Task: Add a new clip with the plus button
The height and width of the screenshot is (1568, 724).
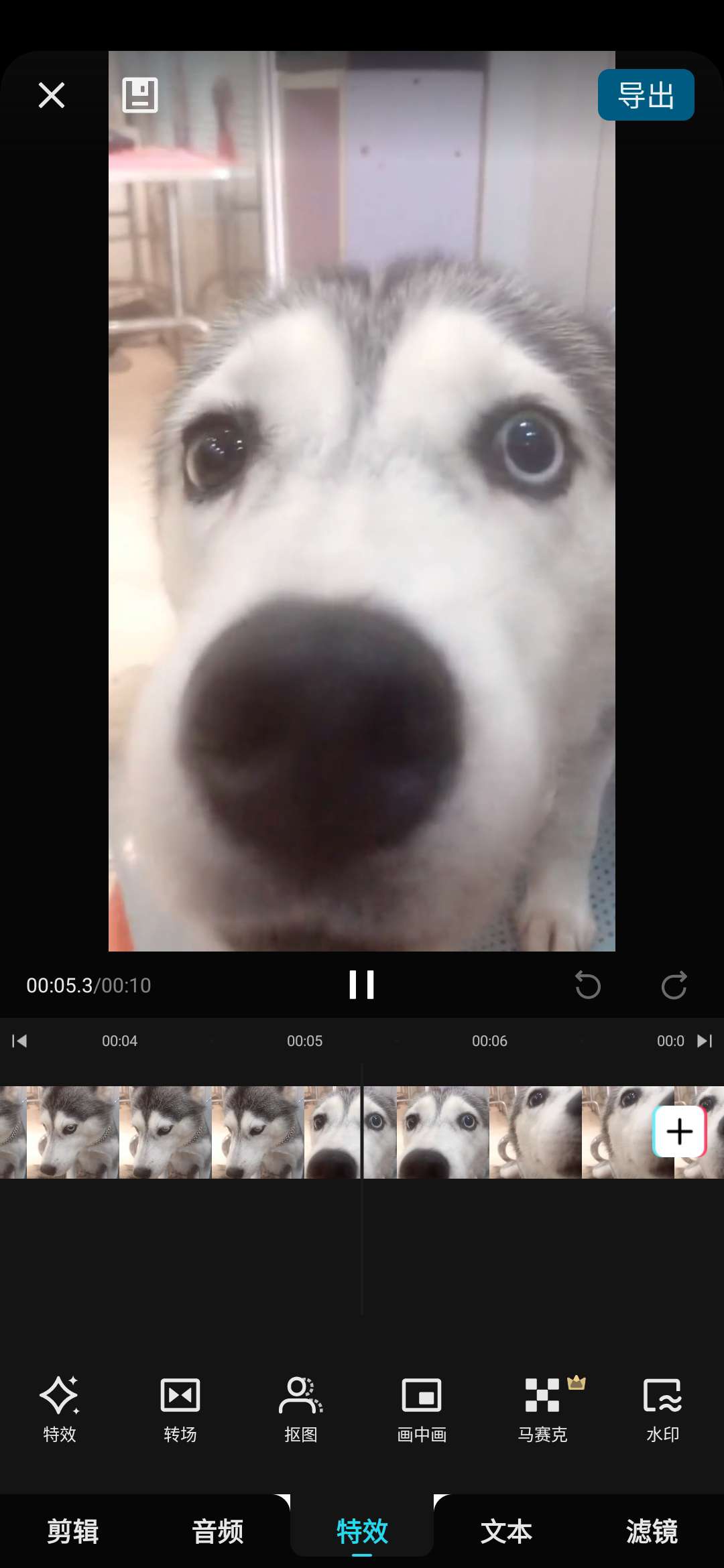Action: (x=679, y=1132)
